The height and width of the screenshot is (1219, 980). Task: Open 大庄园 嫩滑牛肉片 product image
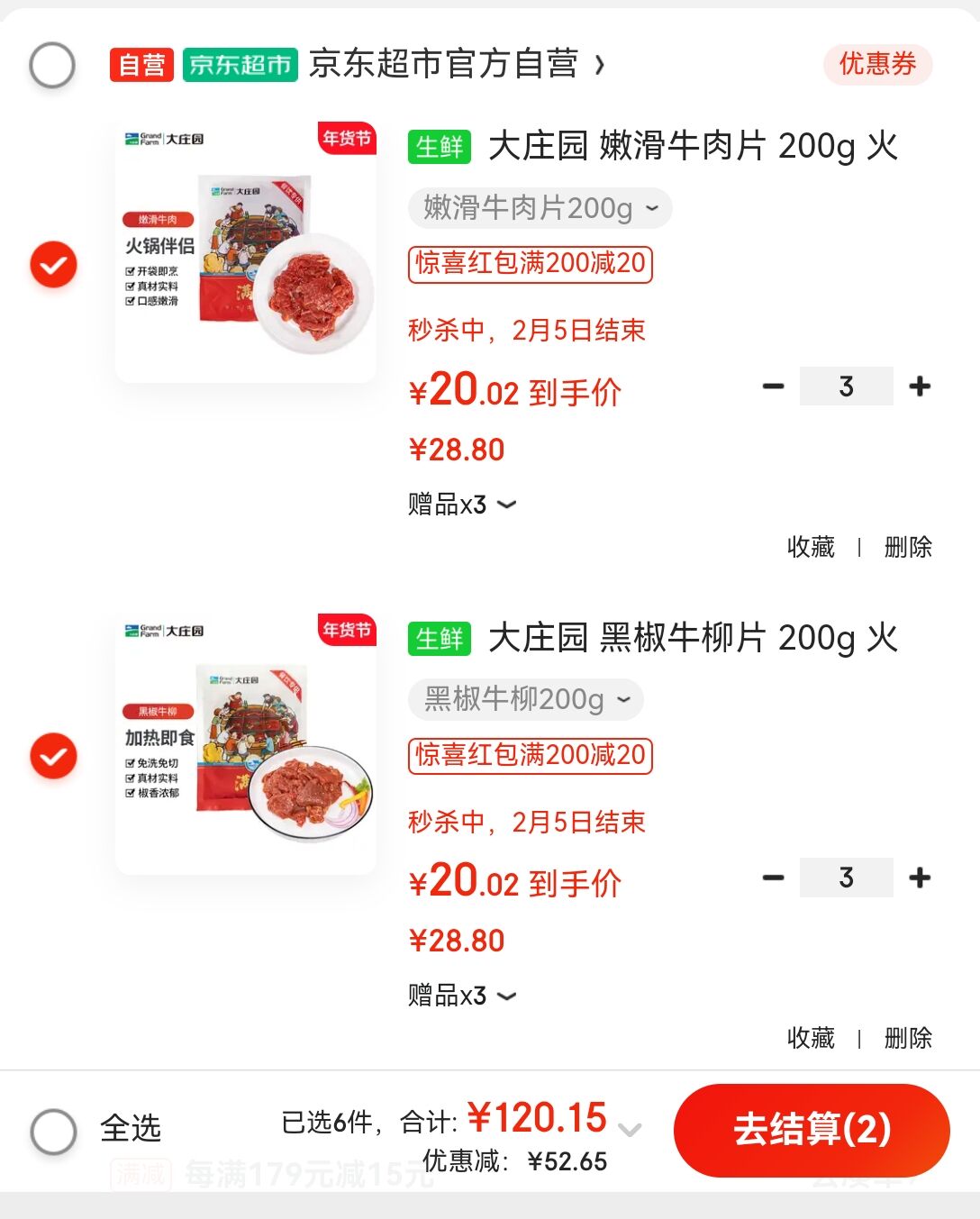(246, 252)
